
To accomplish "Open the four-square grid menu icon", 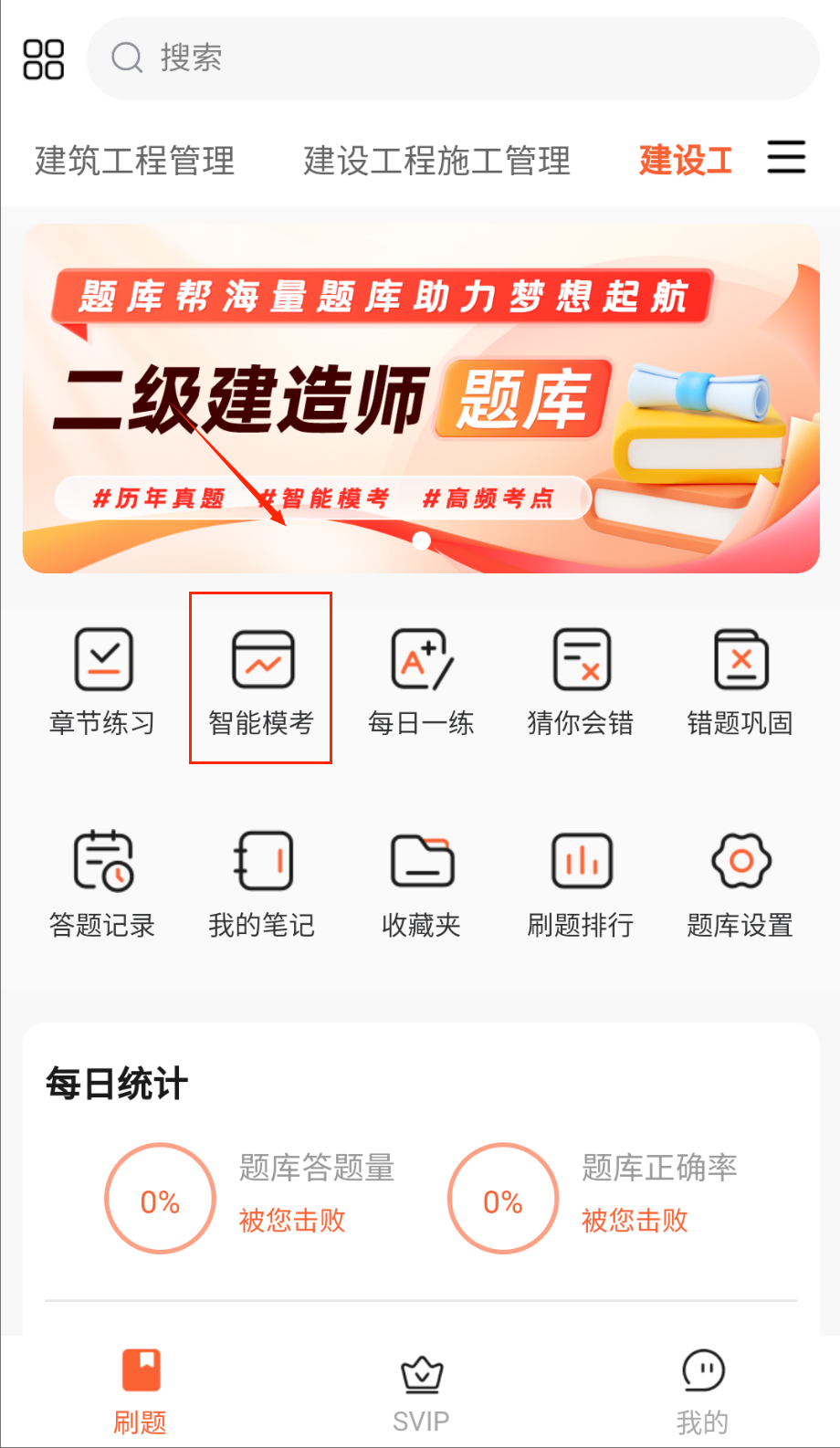I will coord(43,59).
